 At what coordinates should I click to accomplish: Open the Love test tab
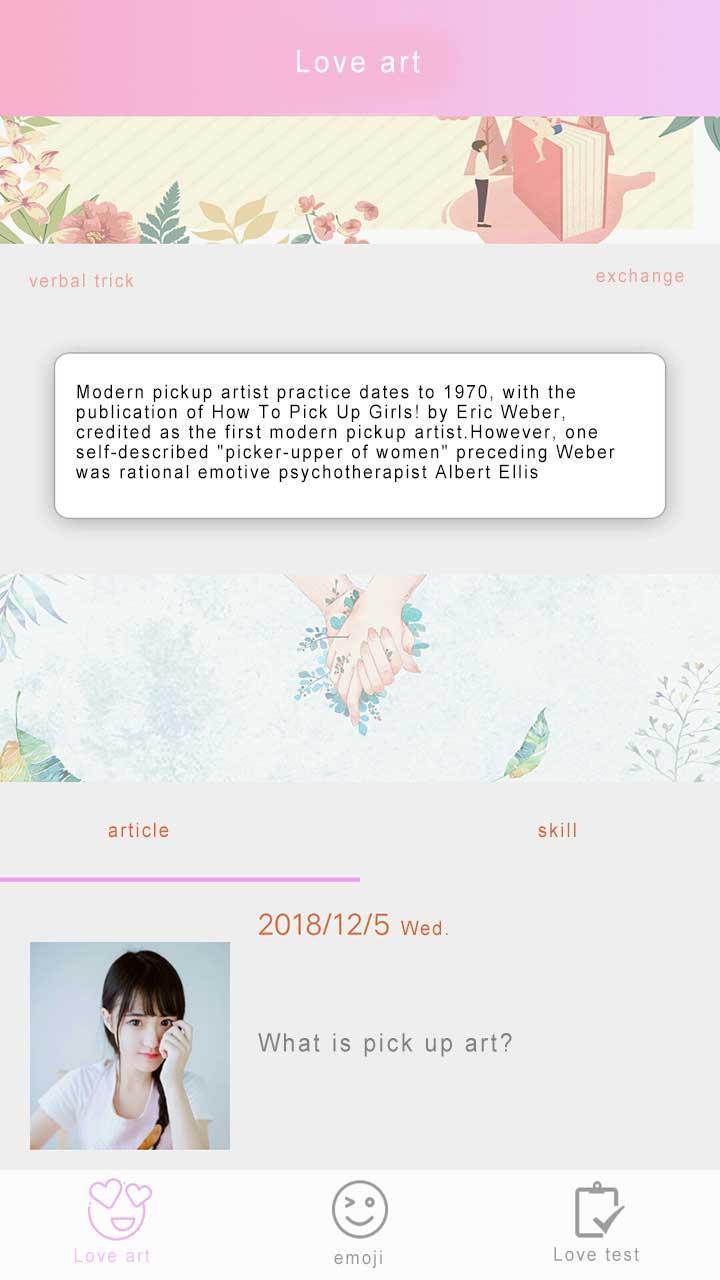597,1223
